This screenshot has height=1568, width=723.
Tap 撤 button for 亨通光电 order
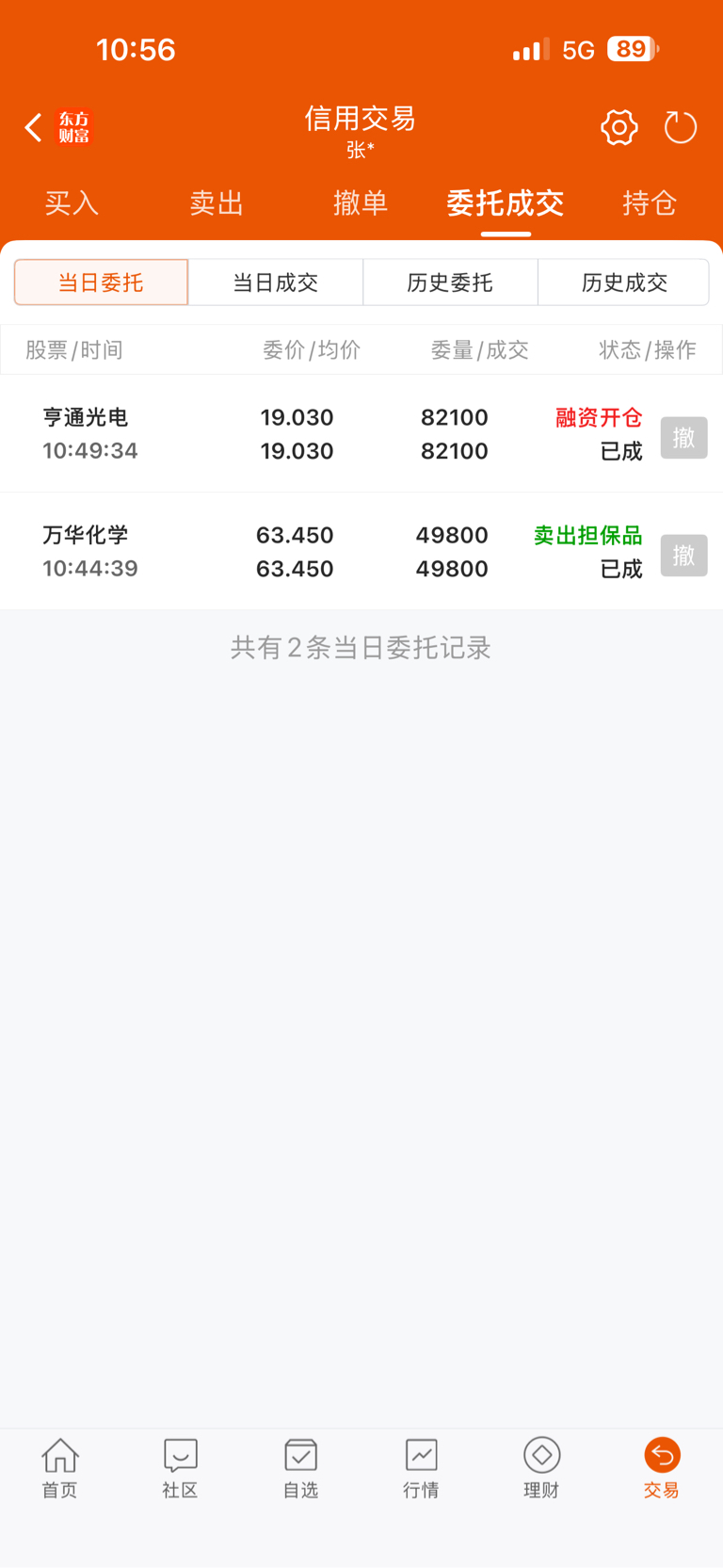[x=684, y=438]
